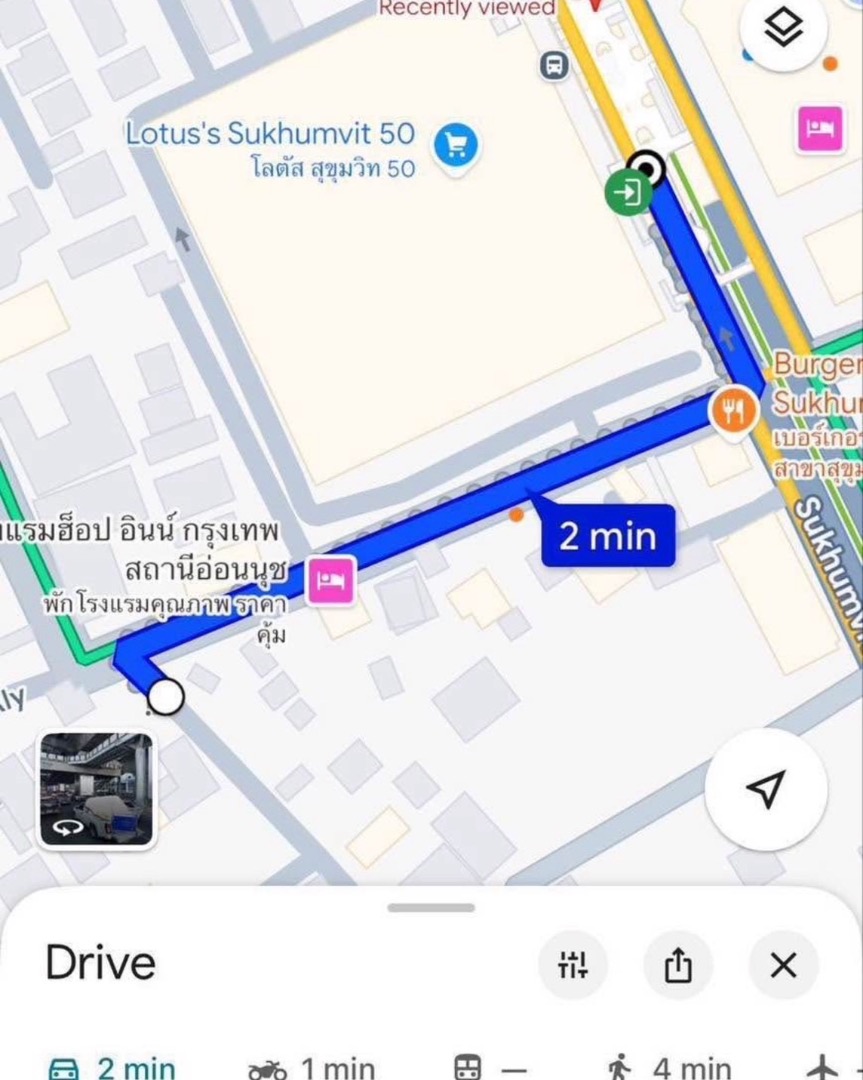Center map on current location

pos(765,789)
